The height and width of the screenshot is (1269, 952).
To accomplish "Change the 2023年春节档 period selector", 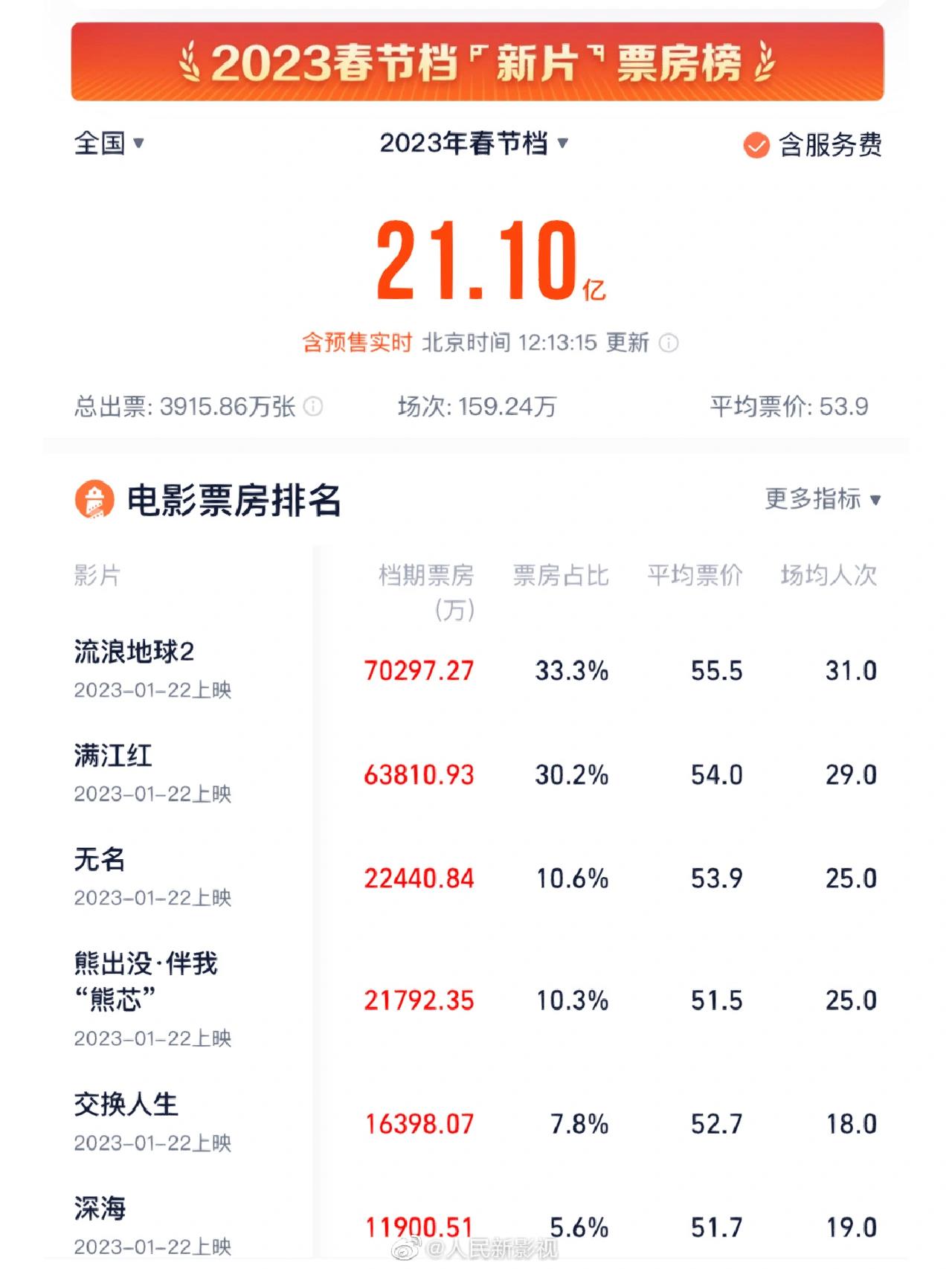I will click(474, 143).
